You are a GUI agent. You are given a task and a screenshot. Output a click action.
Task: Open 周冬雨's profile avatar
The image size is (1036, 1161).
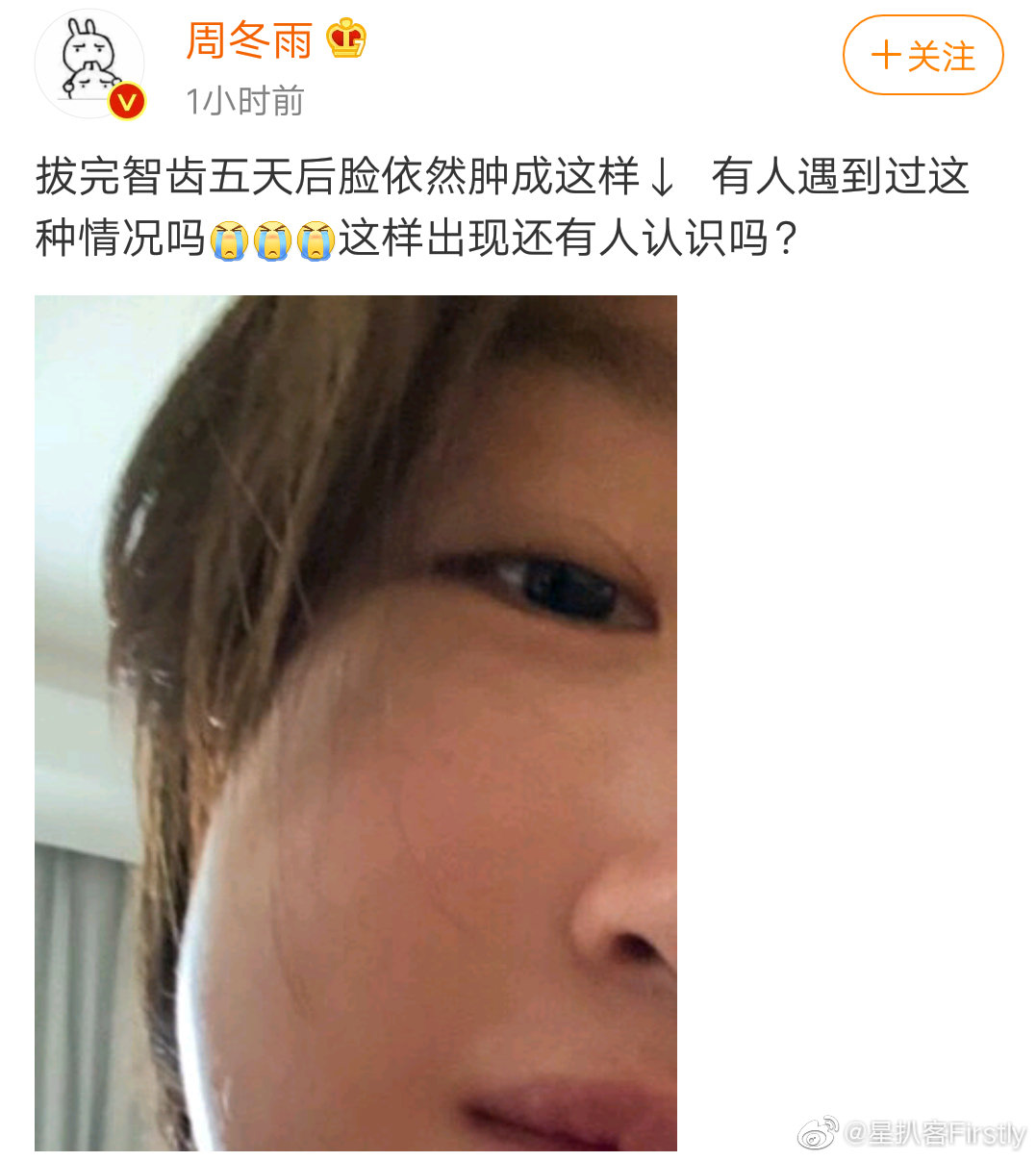[x=89, y=65]
